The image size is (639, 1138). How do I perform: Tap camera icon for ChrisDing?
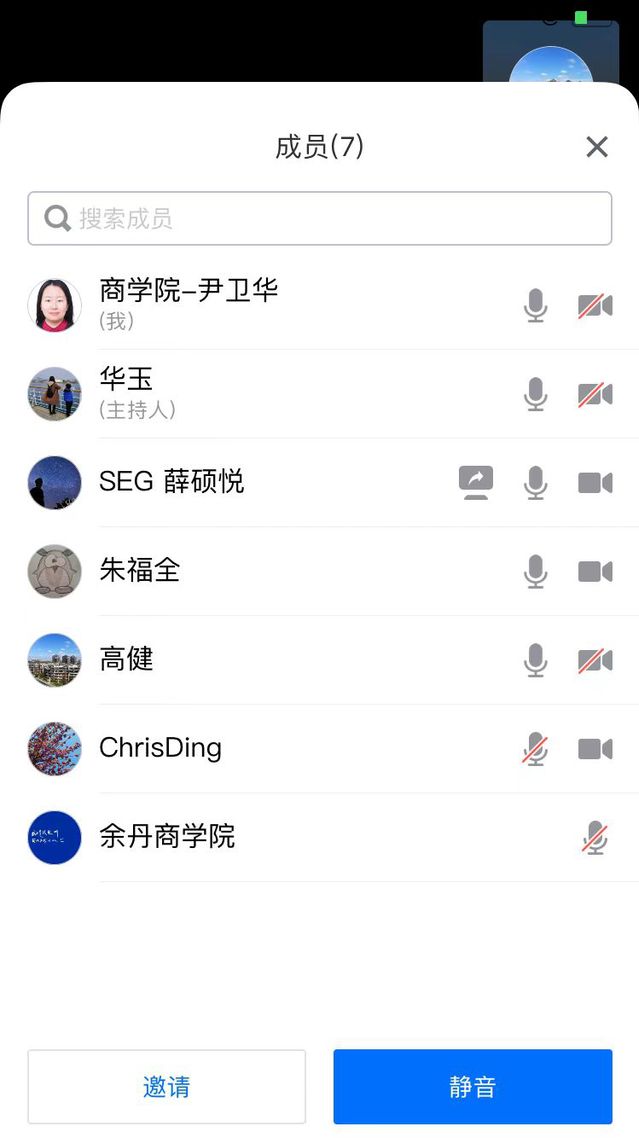click(x=595, y=749)
